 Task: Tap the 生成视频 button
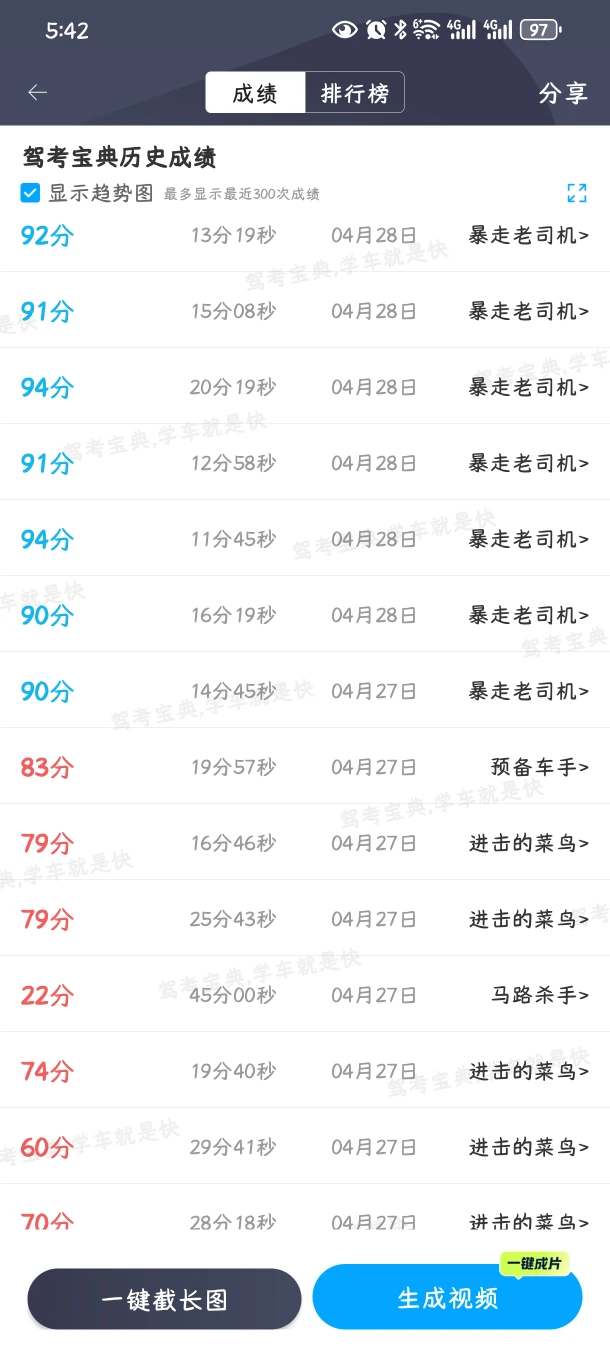(x=447, y=1298)
